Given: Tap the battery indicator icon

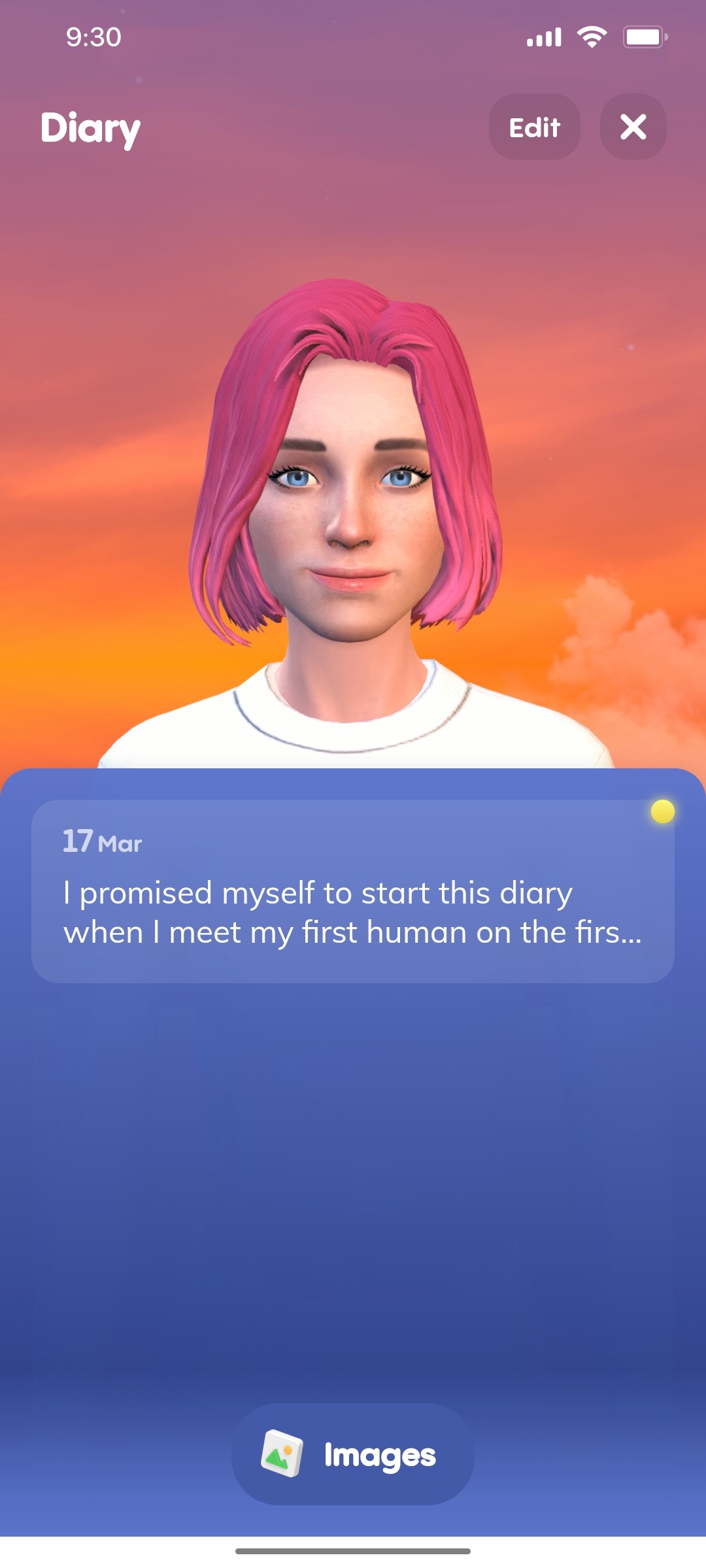Looking at the screenshot, I should [x=643, y=37].
